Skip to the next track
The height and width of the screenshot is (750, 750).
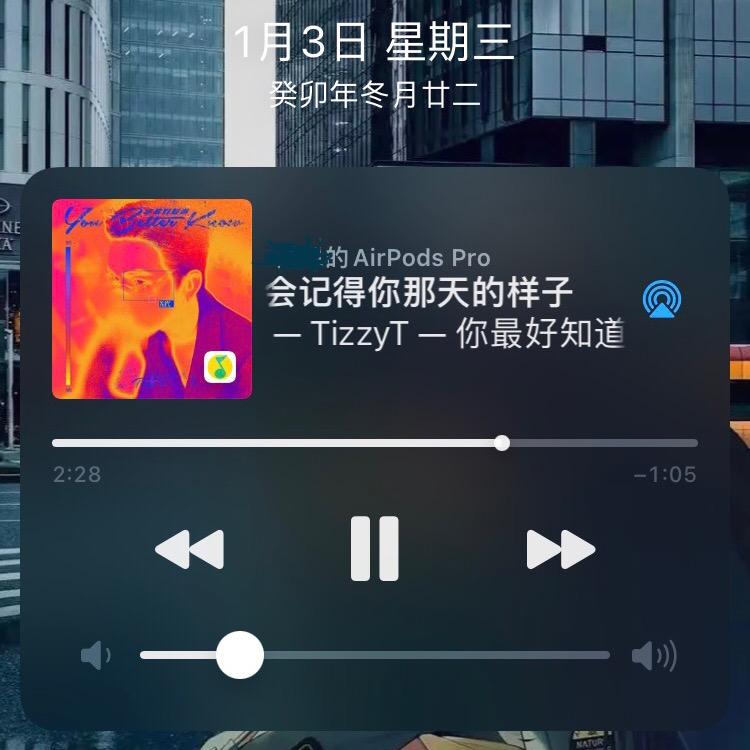click(560, 549)
